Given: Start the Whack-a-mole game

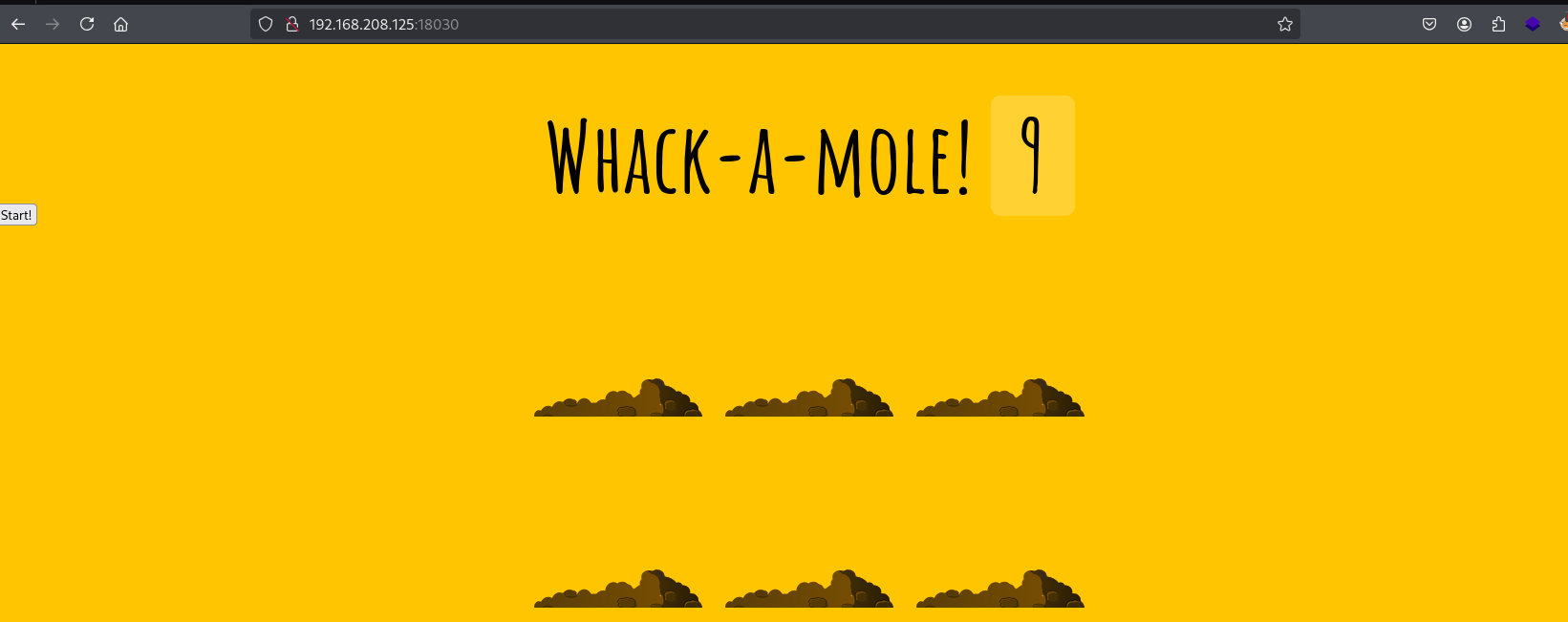Looking at the screenshot, I should (x=17, y=215).
